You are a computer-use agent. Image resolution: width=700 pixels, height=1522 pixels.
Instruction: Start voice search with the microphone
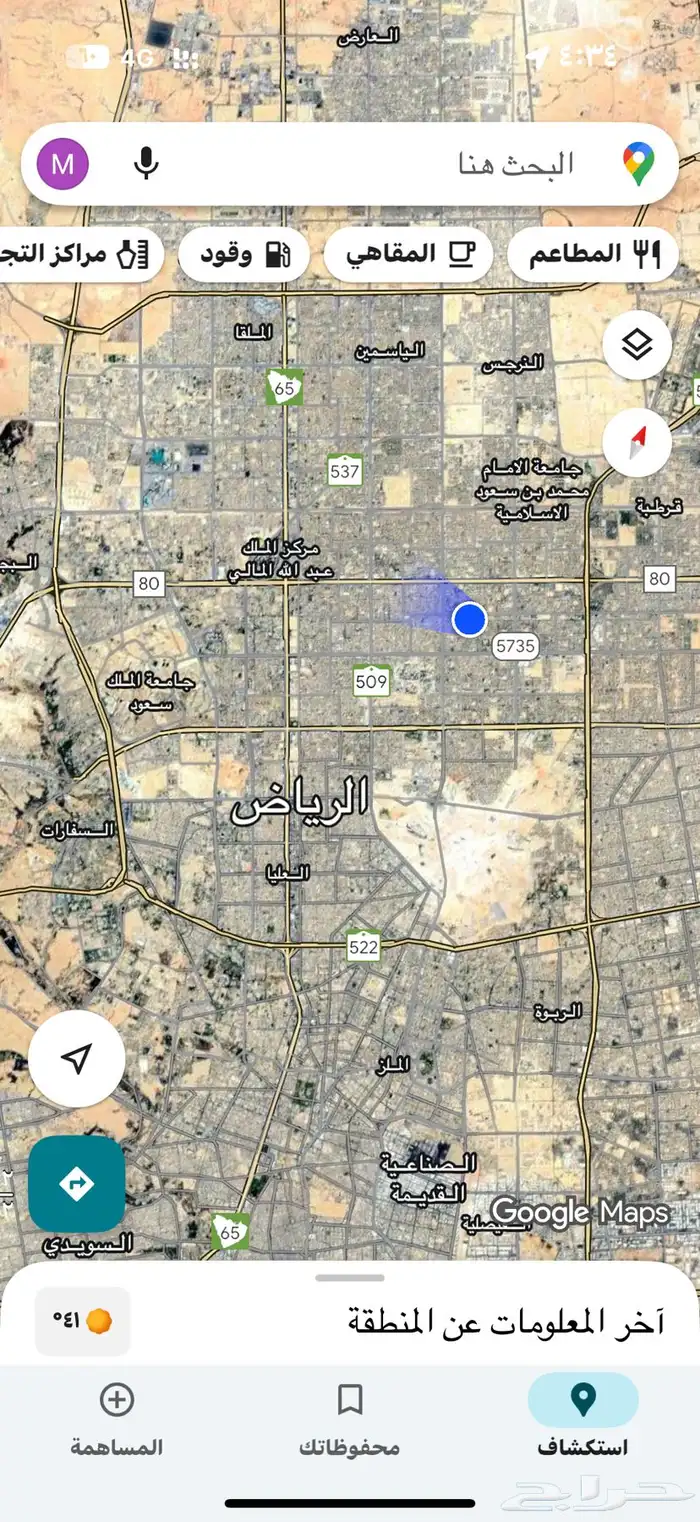(x=146, y=163)
